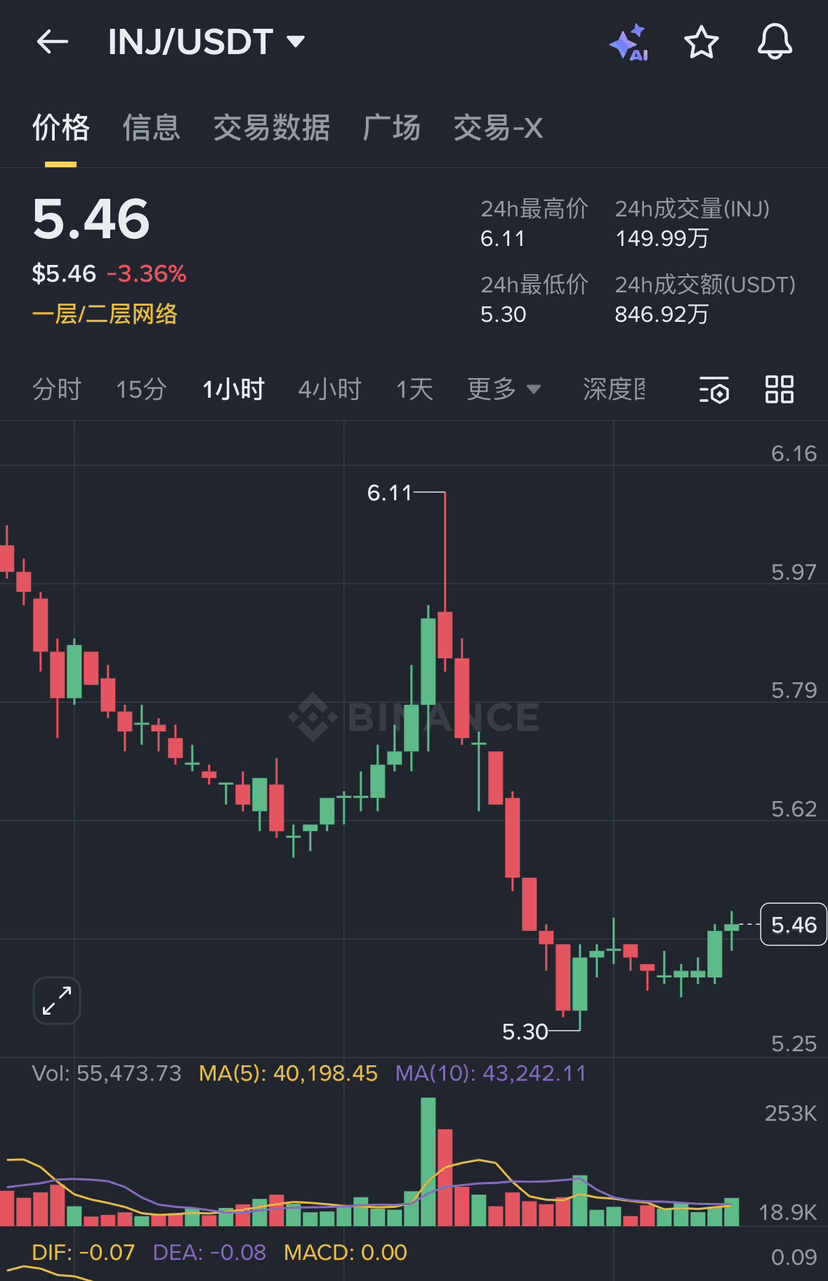This screenshot has width=828, height=1281.
Task: Go back using the arrow
Action: tap(52, 42)
